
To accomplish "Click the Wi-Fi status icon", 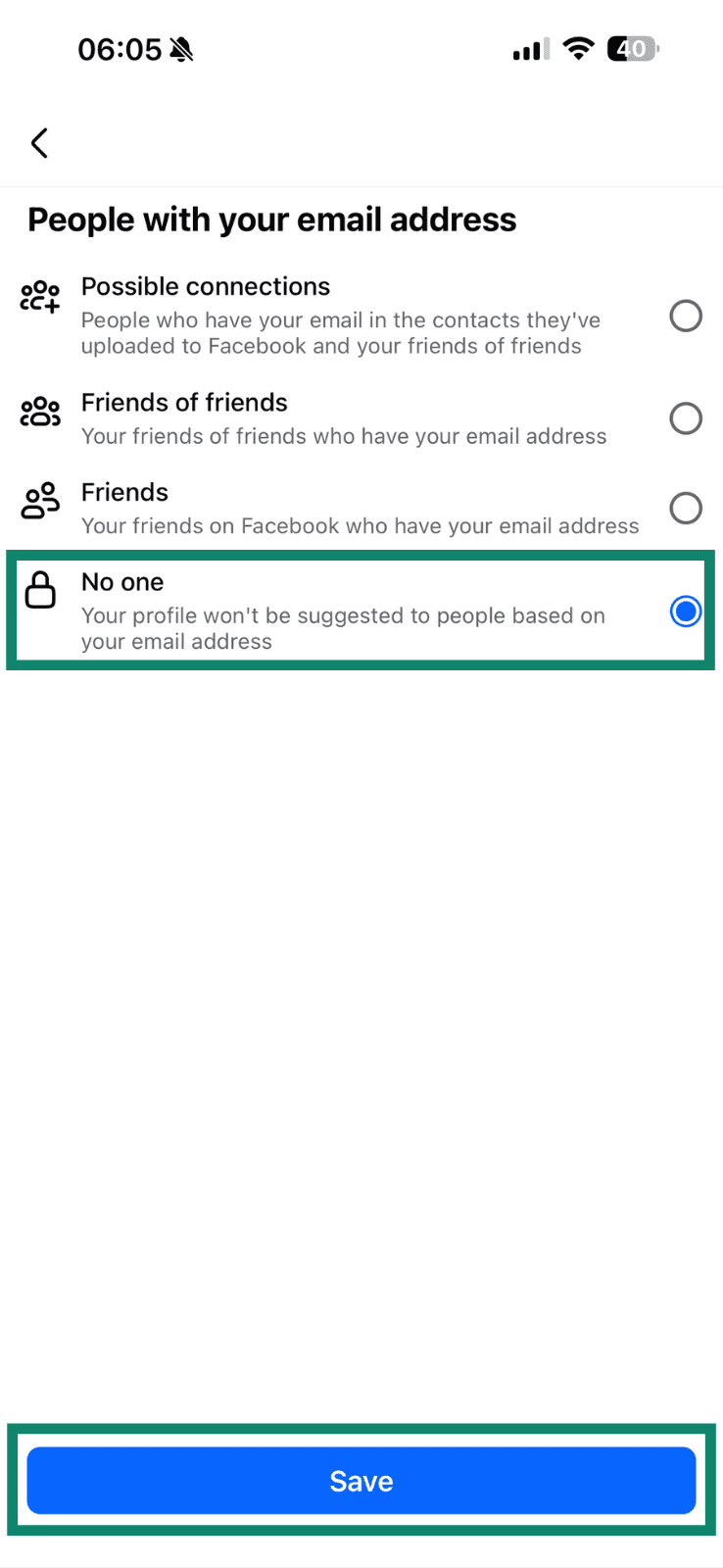I will click(578, 48).
